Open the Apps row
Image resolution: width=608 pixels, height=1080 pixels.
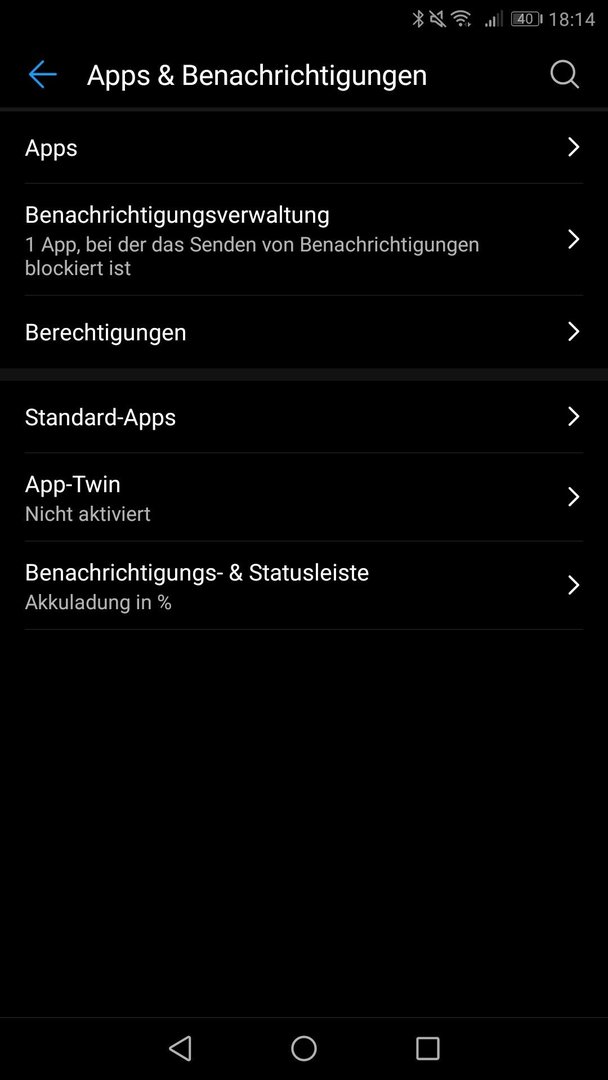304,147
